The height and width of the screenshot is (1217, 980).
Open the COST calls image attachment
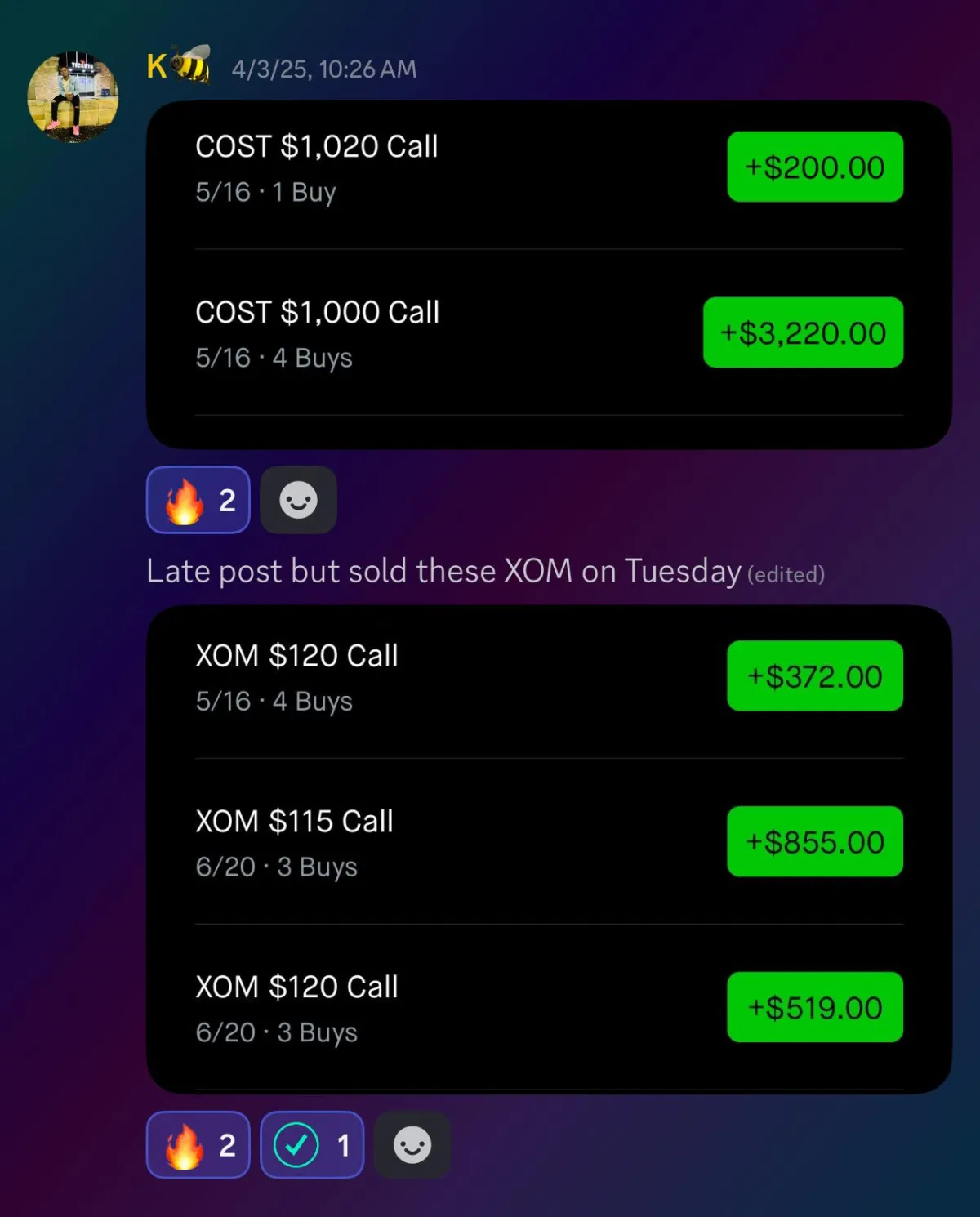(x=549, y=274)
